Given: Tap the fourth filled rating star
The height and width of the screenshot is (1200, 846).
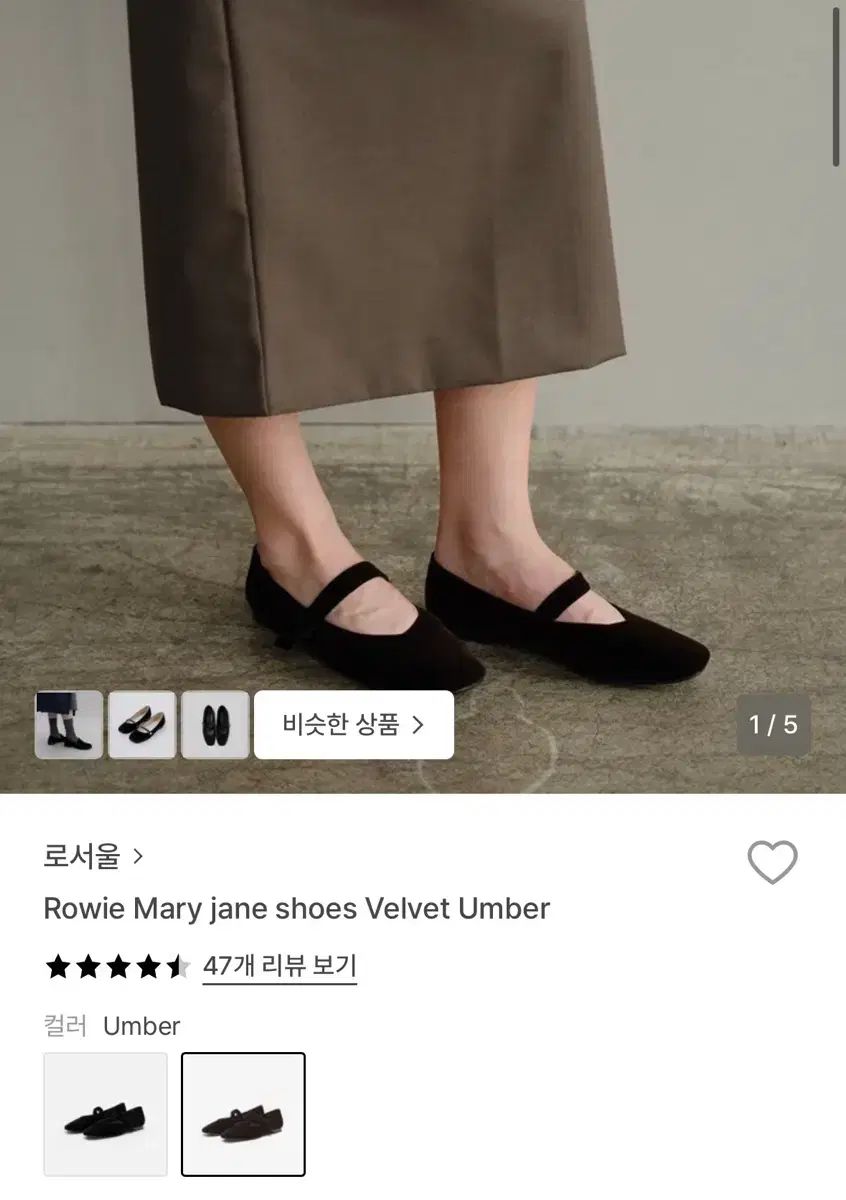Looking at the screenshot, I should click(x=147, y=966).
